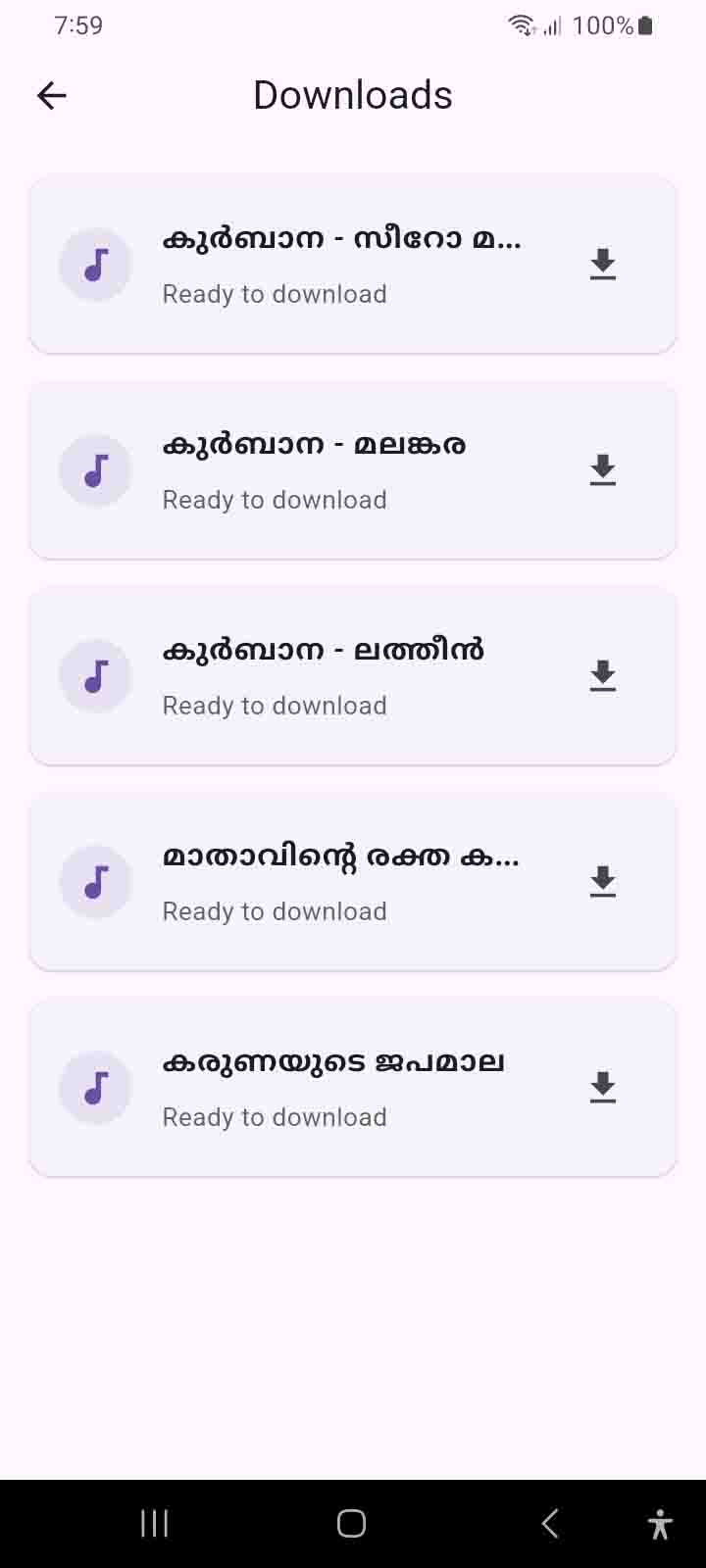Go back using the arrow at top left
This screenshot has height=1568, width=706.
[51, 94]
